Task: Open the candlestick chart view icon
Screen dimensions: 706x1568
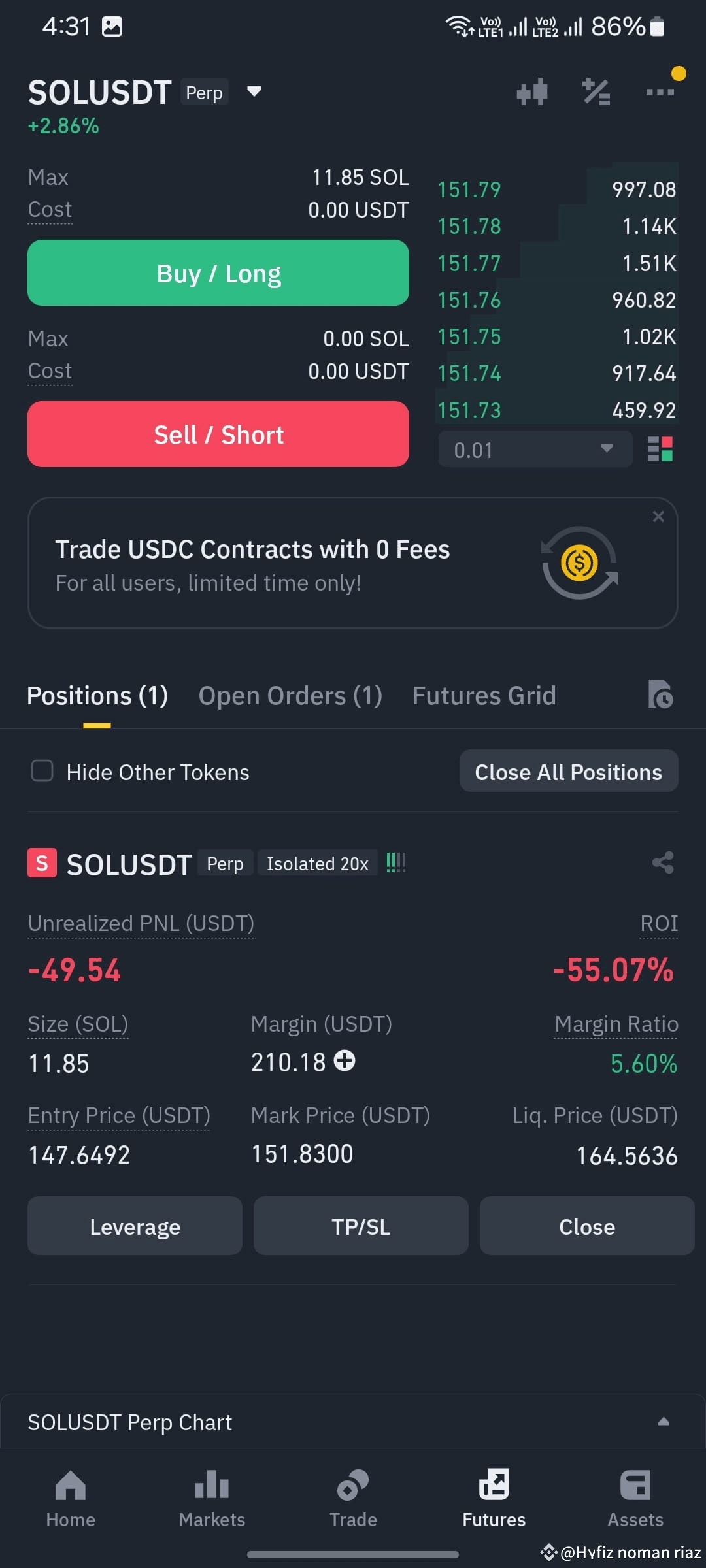Action: click(x=531, y=91)
